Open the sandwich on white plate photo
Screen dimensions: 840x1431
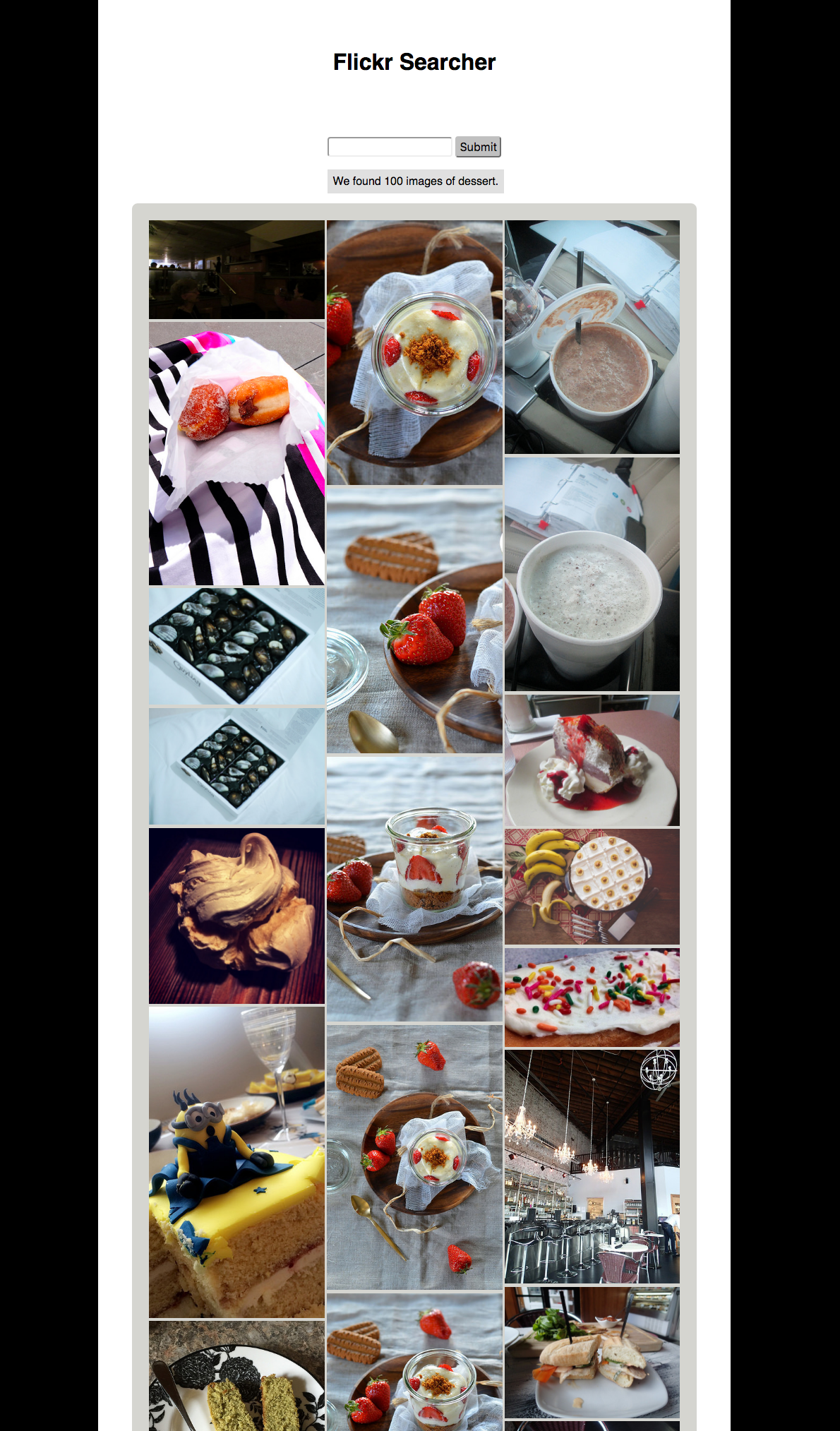pos(592,1353)
